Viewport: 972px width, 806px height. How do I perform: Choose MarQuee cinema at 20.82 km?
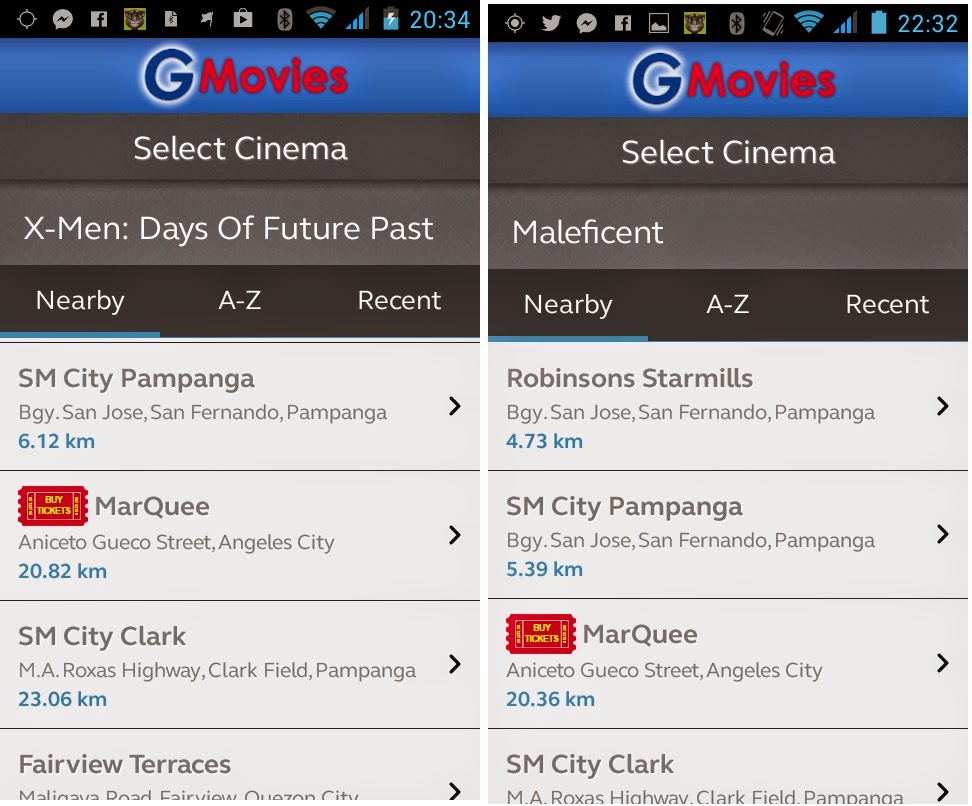[240, 536]
